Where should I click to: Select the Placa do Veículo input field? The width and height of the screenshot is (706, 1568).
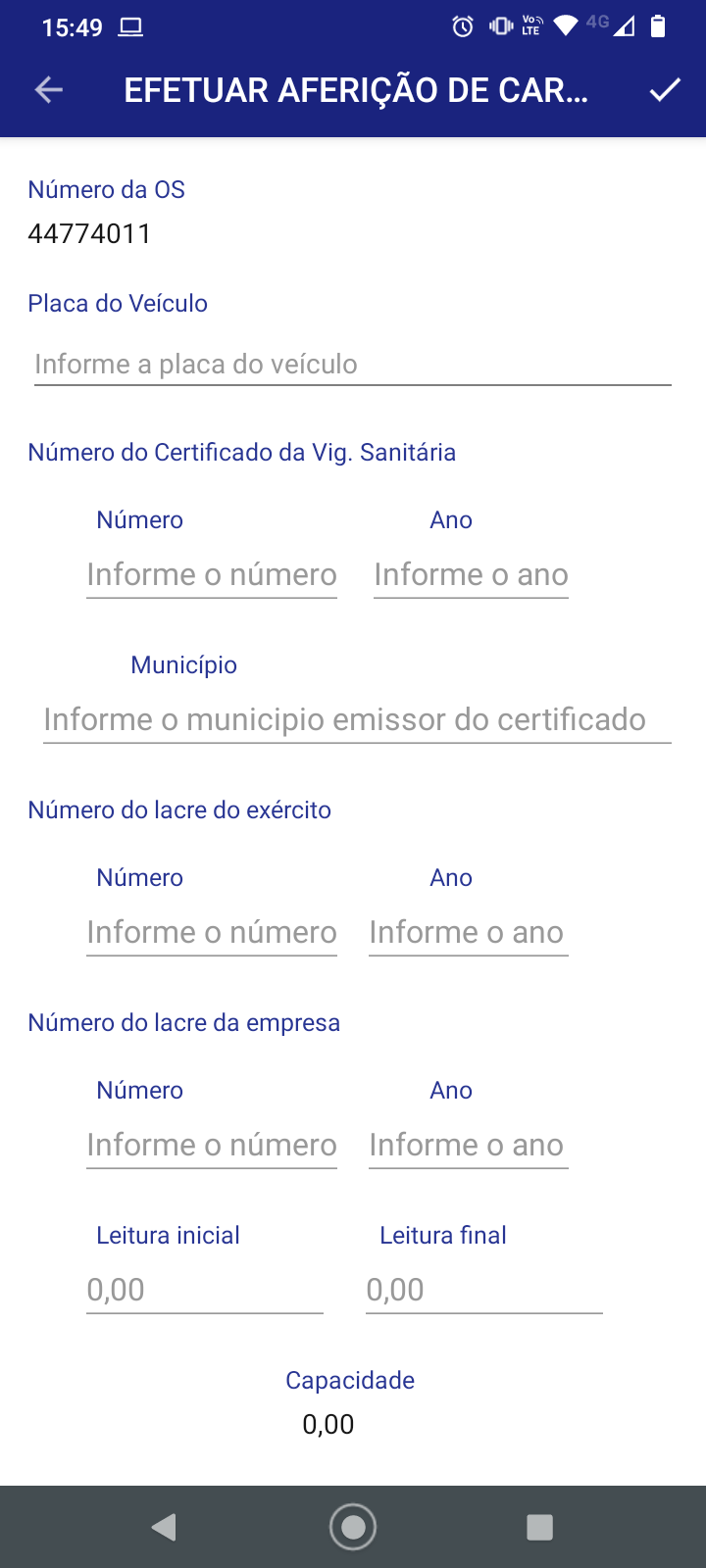352,364
